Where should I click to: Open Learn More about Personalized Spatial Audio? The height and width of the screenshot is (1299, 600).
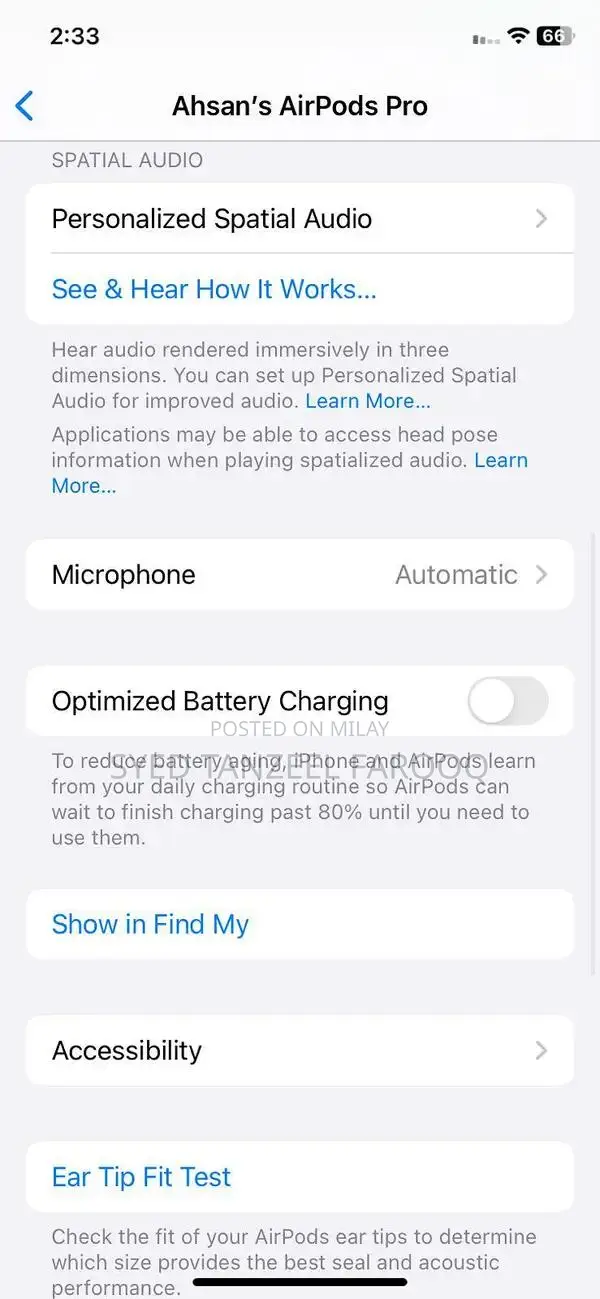(x=368, y=401)
